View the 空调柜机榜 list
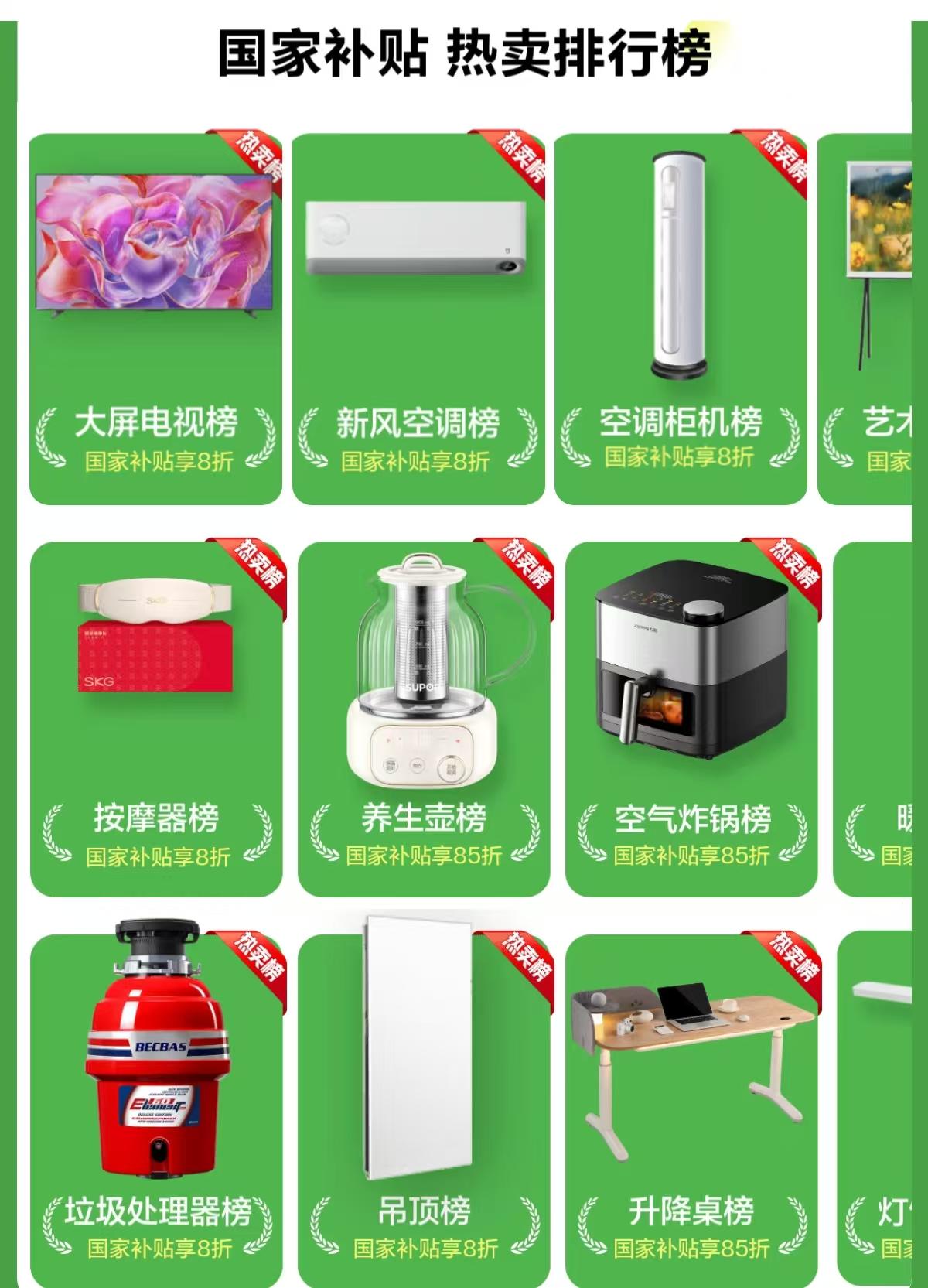 pyautogui.click(x=682, y=423)
